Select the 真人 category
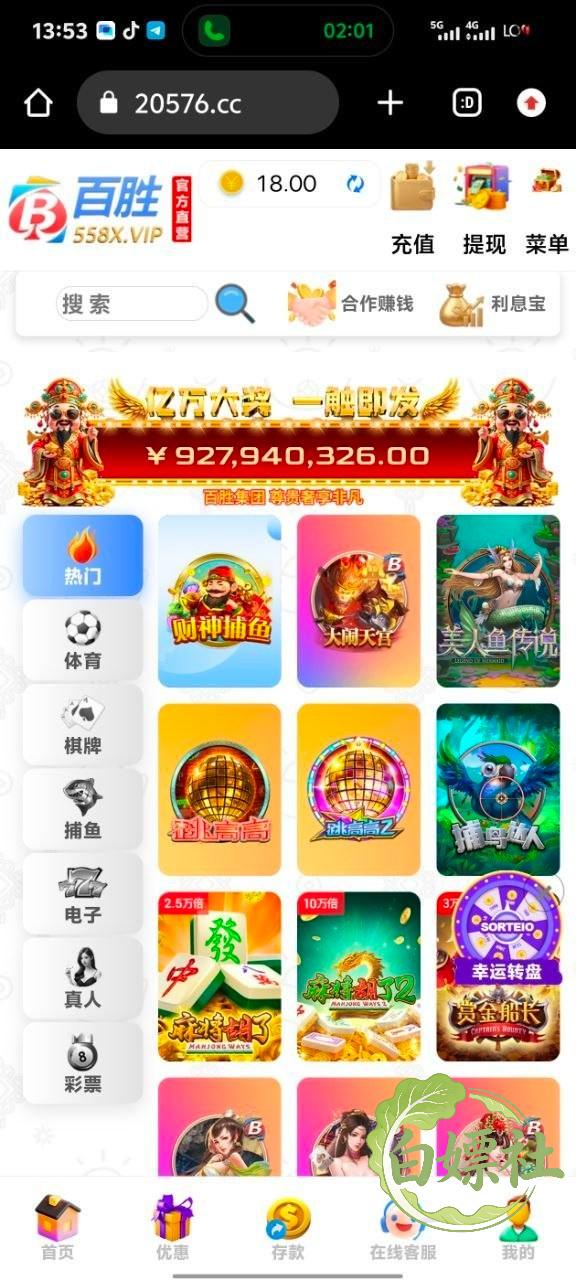Screen dimensions: 576x1280 click(83, 979)
